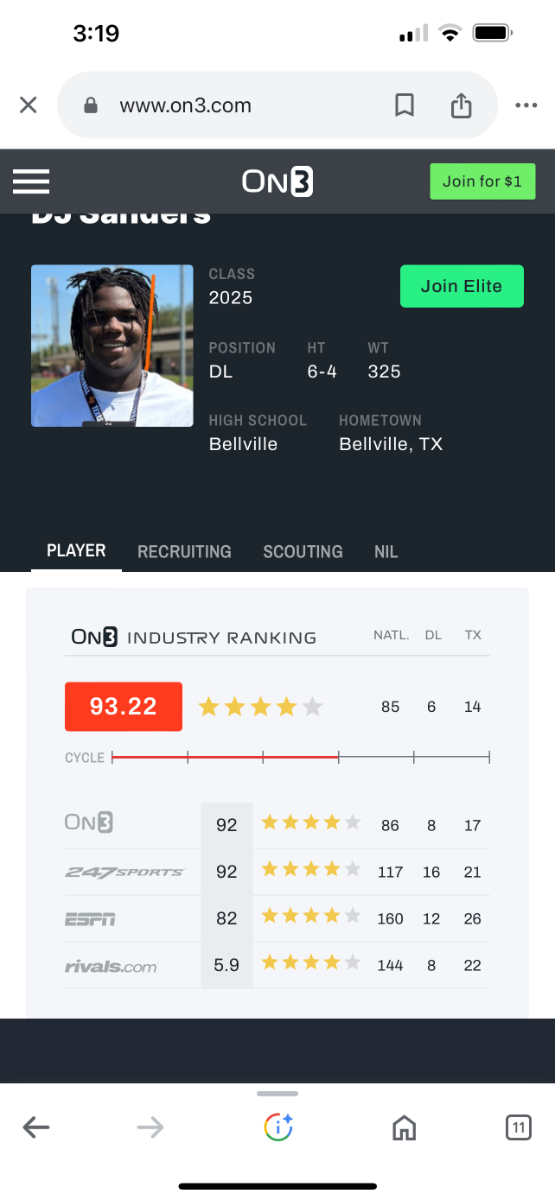The width and height of the screenshot is (555, 1200).
Task: Tap the Join Elite button
Action: tap(462, 286)
